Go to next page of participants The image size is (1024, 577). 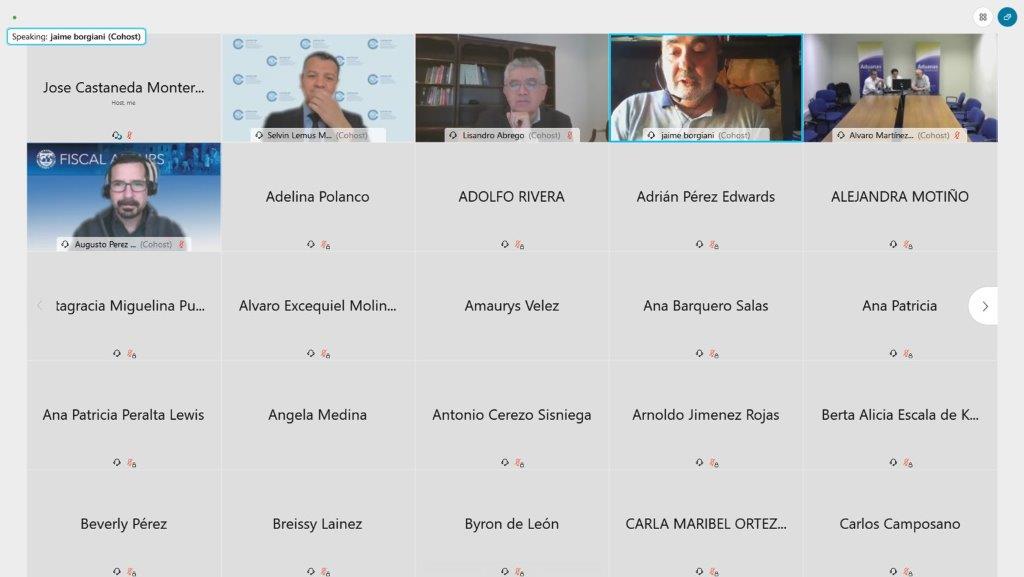tap(984, 306)
